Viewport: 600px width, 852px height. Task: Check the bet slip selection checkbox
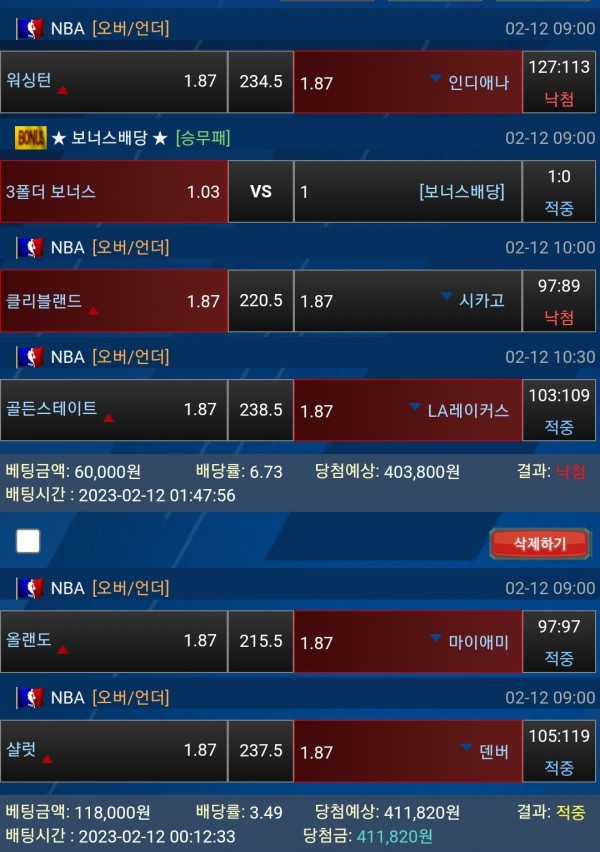28,541
